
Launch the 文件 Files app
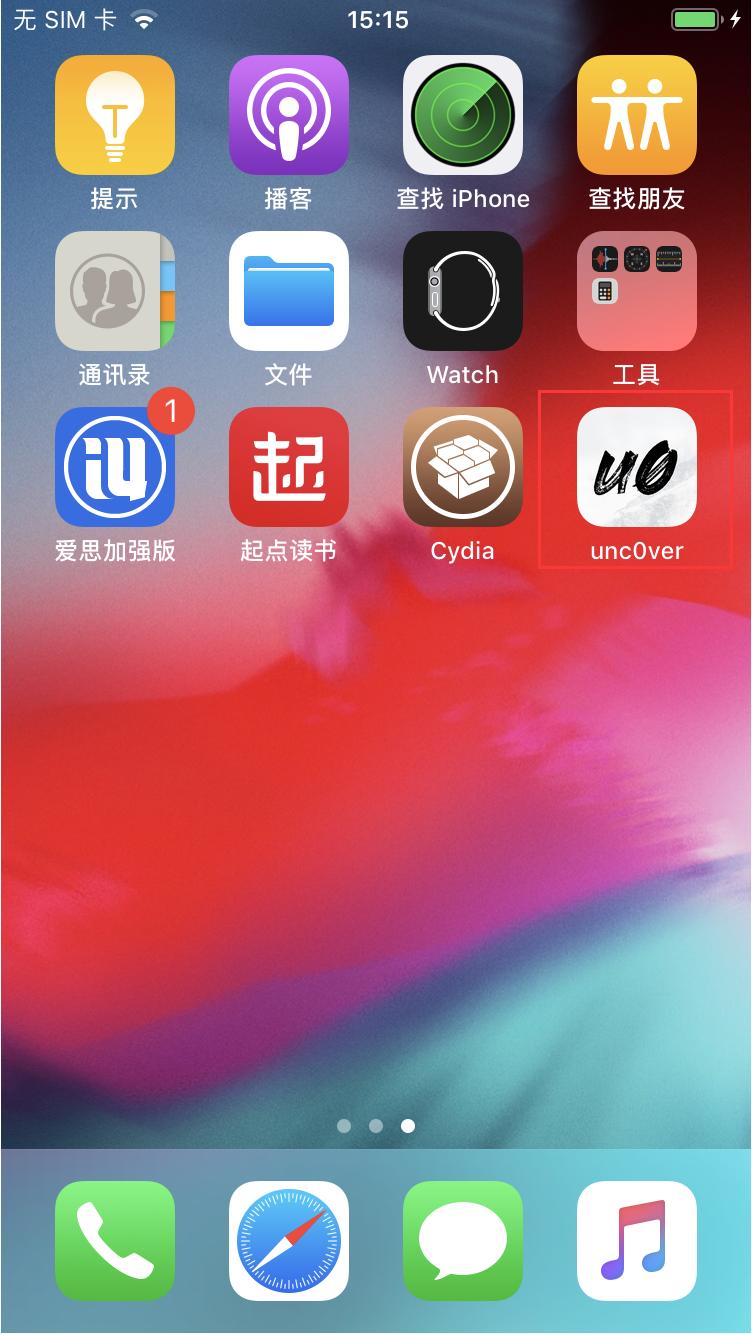(x=288, y=291)
